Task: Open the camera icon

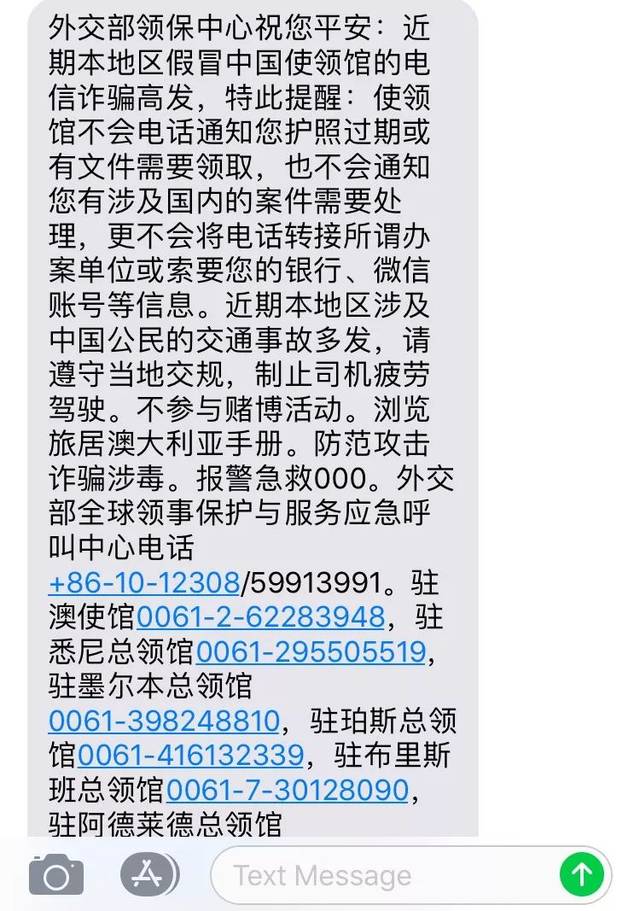Action: (x=56, y=875)
